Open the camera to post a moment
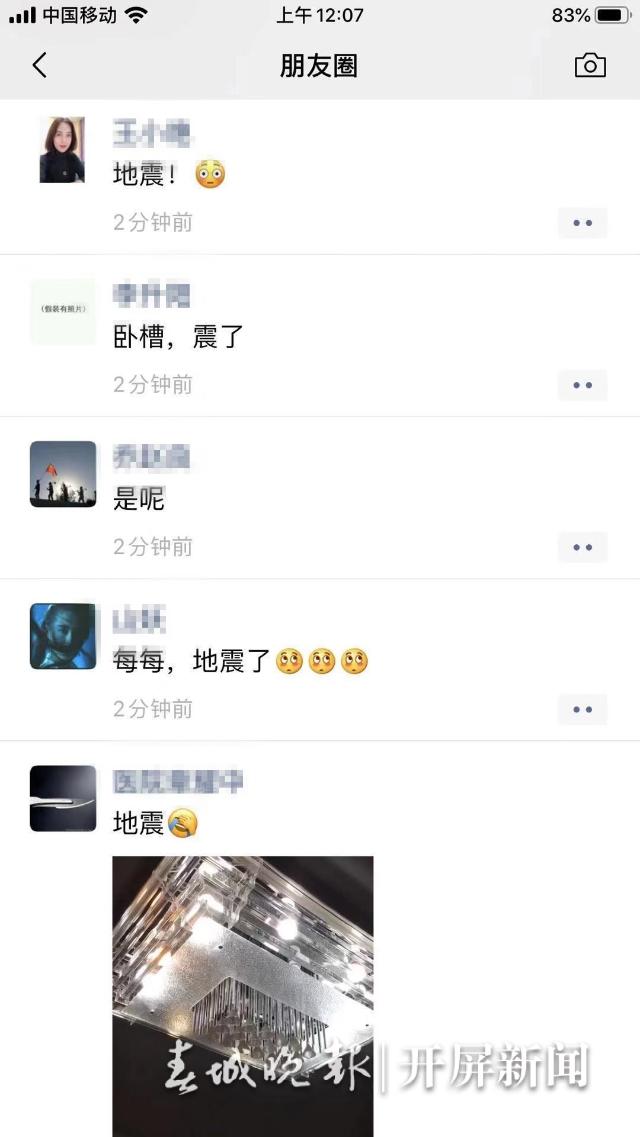 [x=590, y=66]
